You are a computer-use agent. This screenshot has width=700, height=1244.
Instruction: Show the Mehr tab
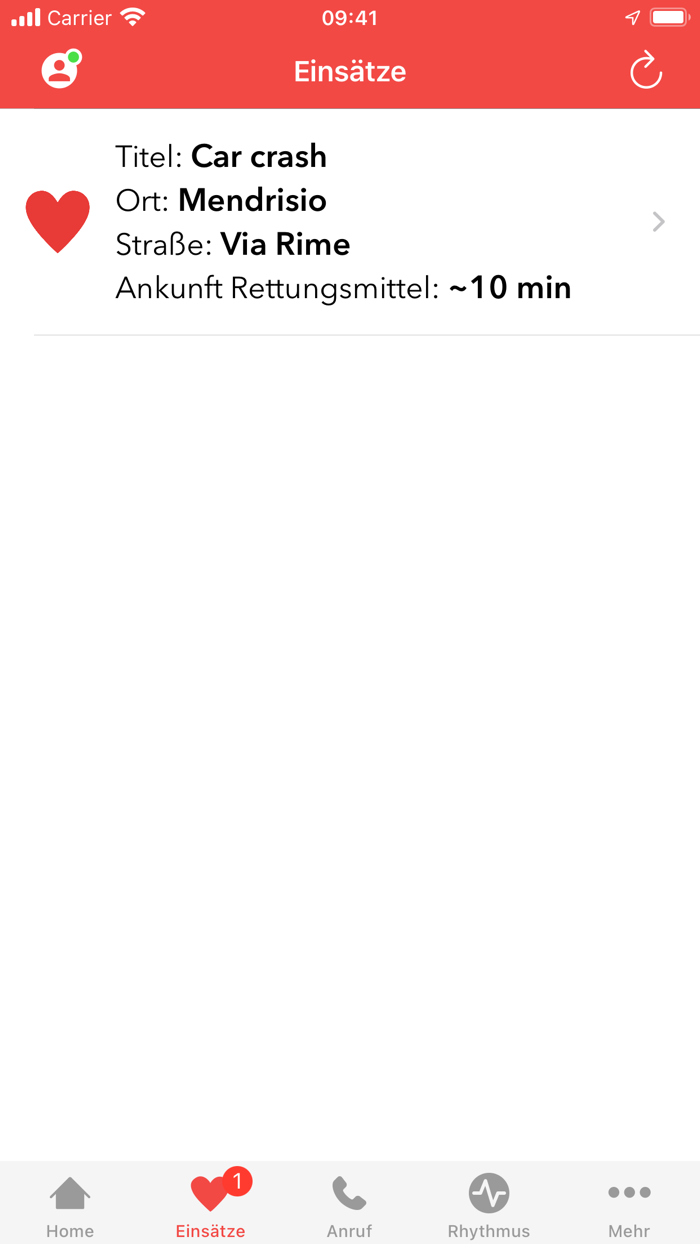tap(629, 1205)
